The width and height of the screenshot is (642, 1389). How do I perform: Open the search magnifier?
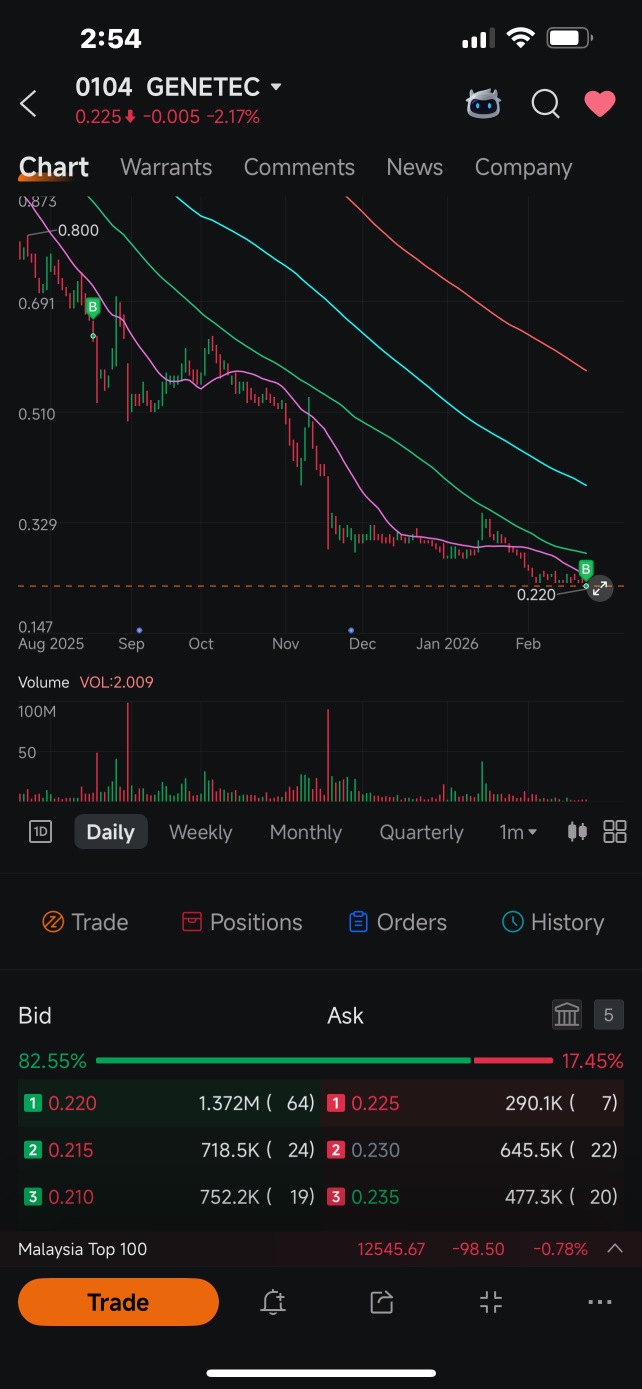click(x=545, y=104)
